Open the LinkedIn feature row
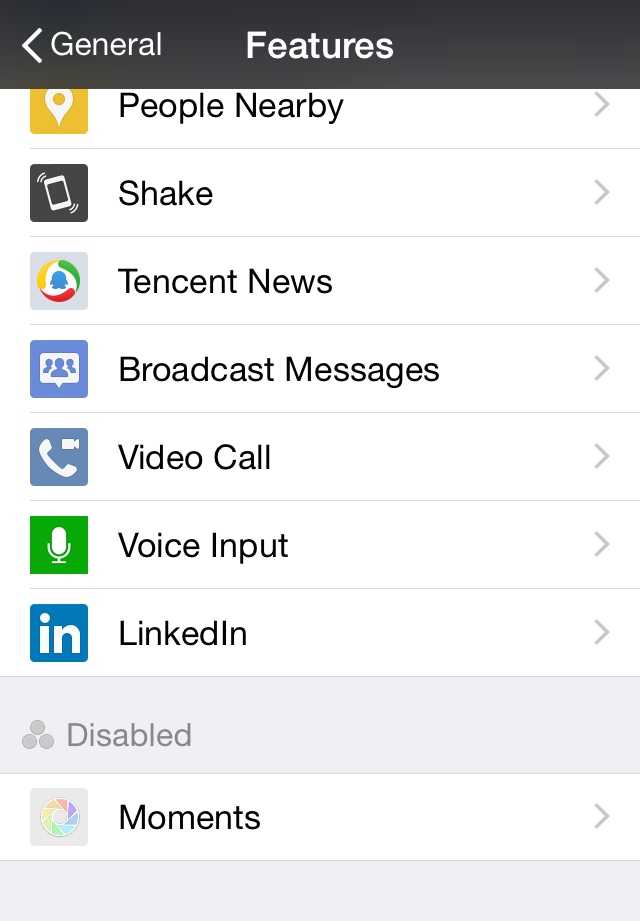The width and height of the screenshot is (640, 921). tap(320, 633)
